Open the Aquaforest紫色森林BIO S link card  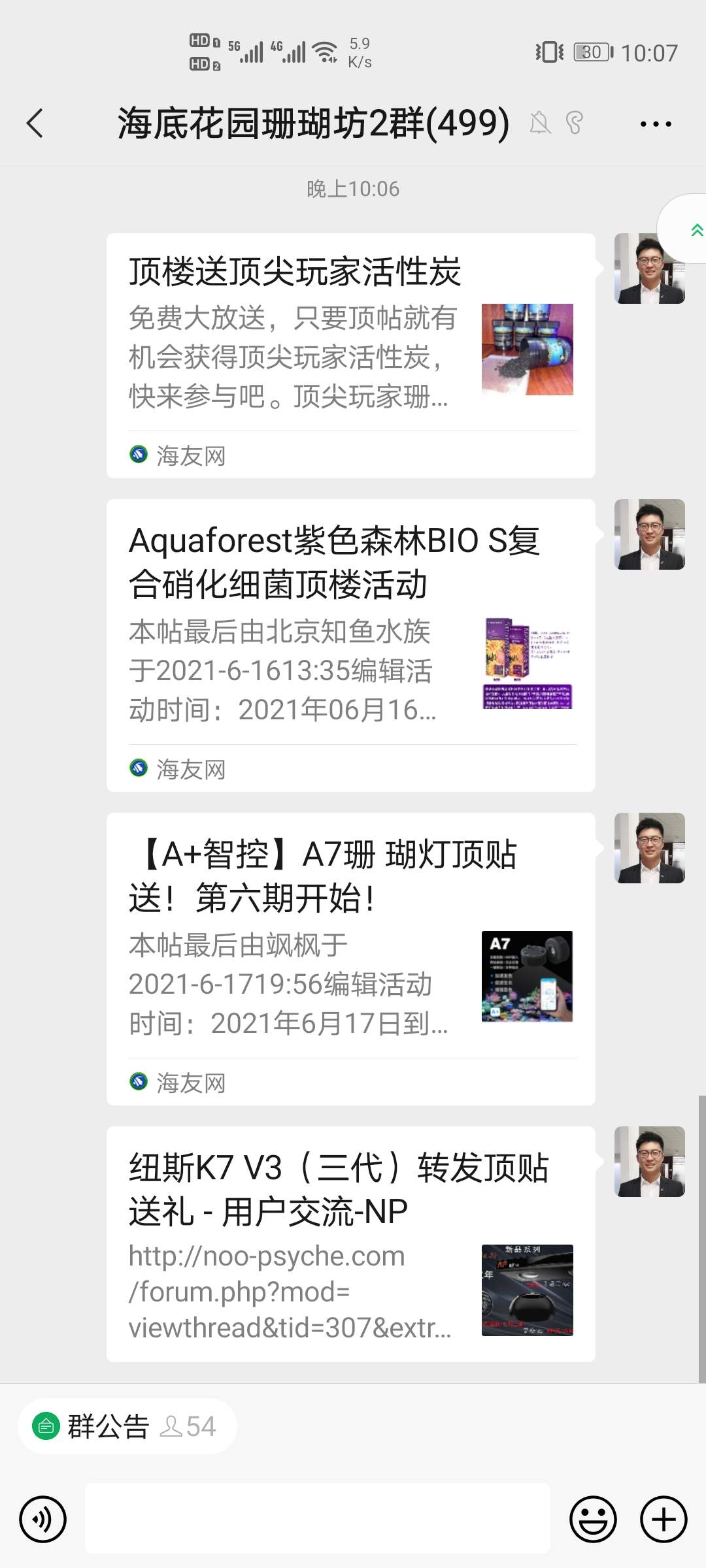[x=350, y=645]
